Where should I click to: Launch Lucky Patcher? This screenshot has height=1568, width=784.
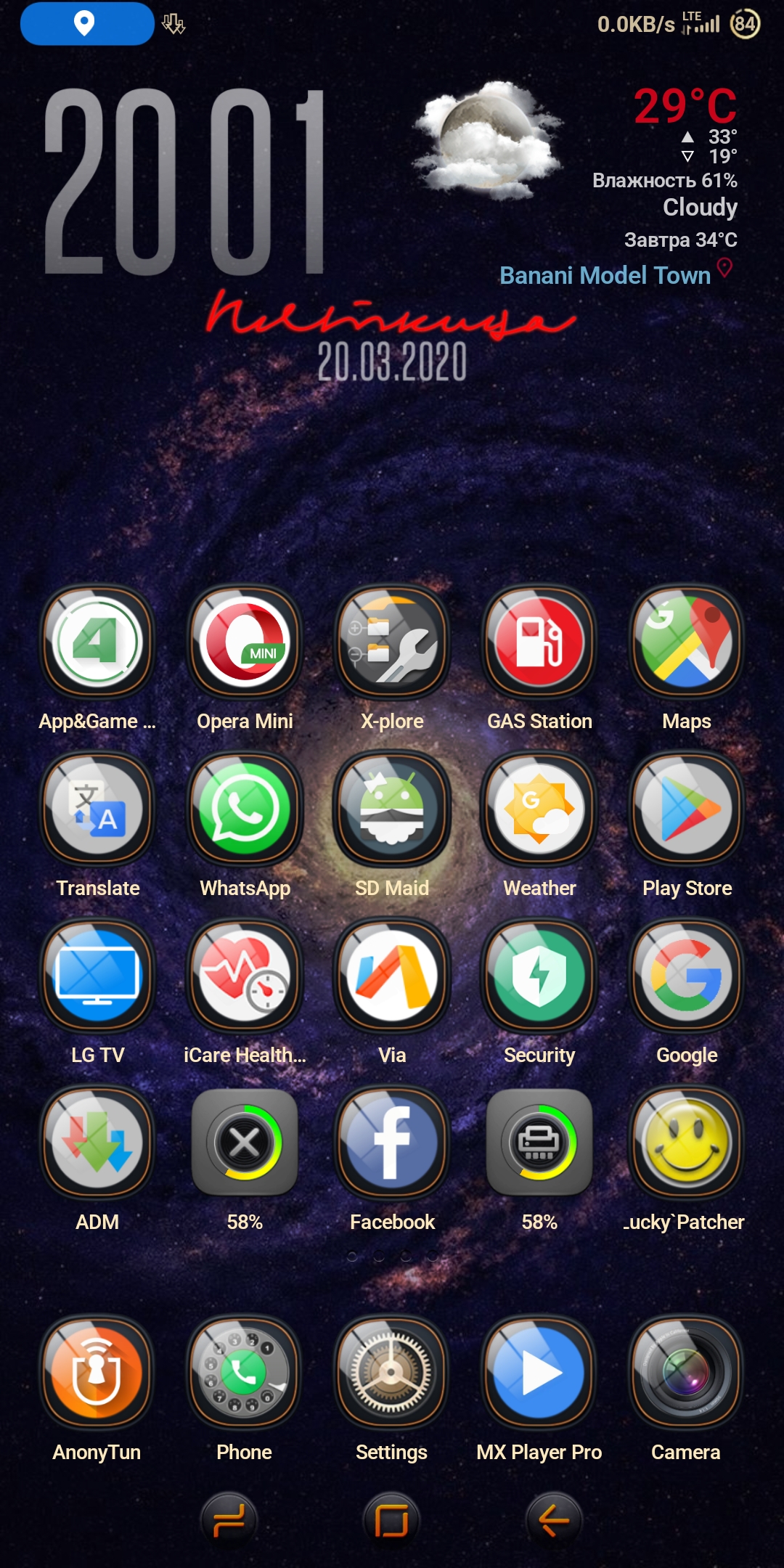pyautogui.click(x=687, y=1143)
